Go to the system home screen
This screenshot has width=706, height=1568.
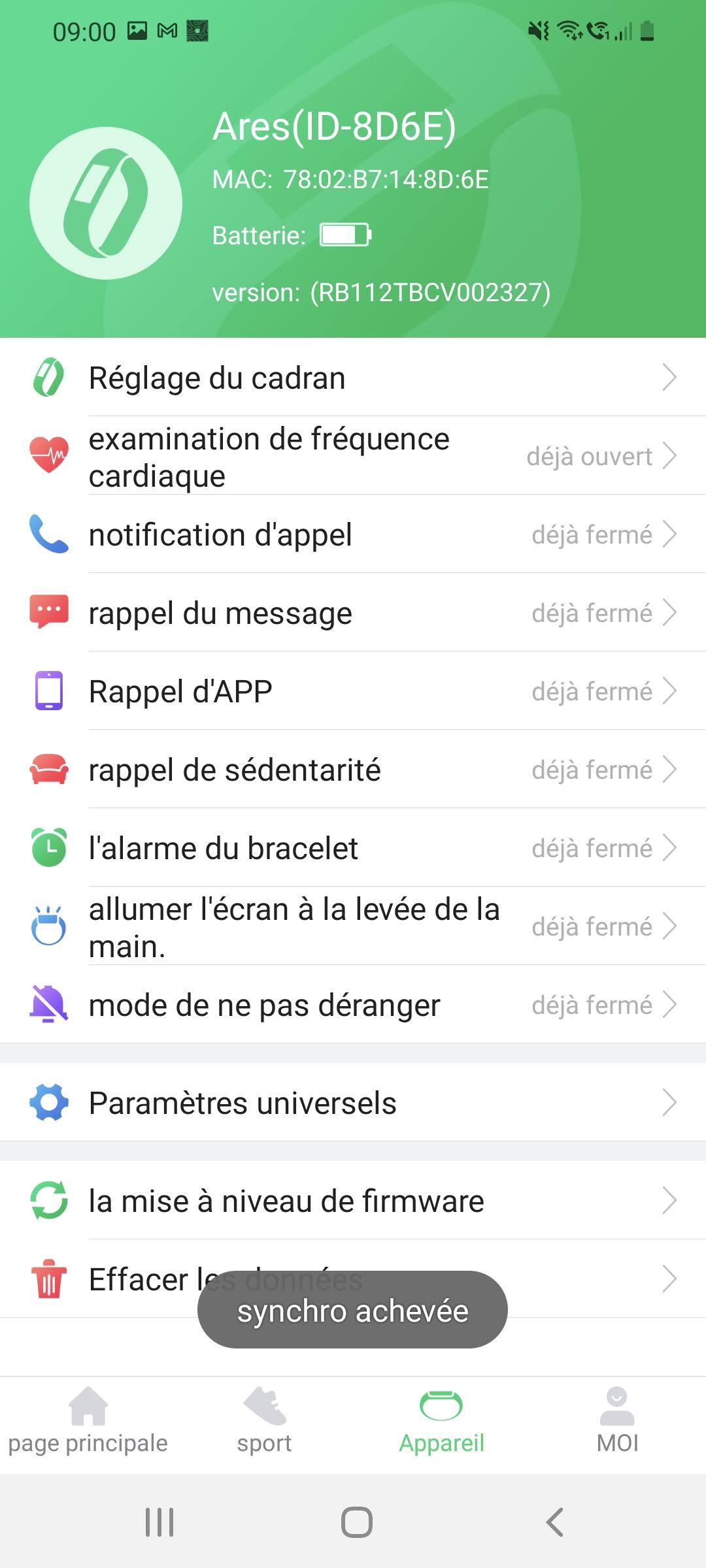point(357,1522)
